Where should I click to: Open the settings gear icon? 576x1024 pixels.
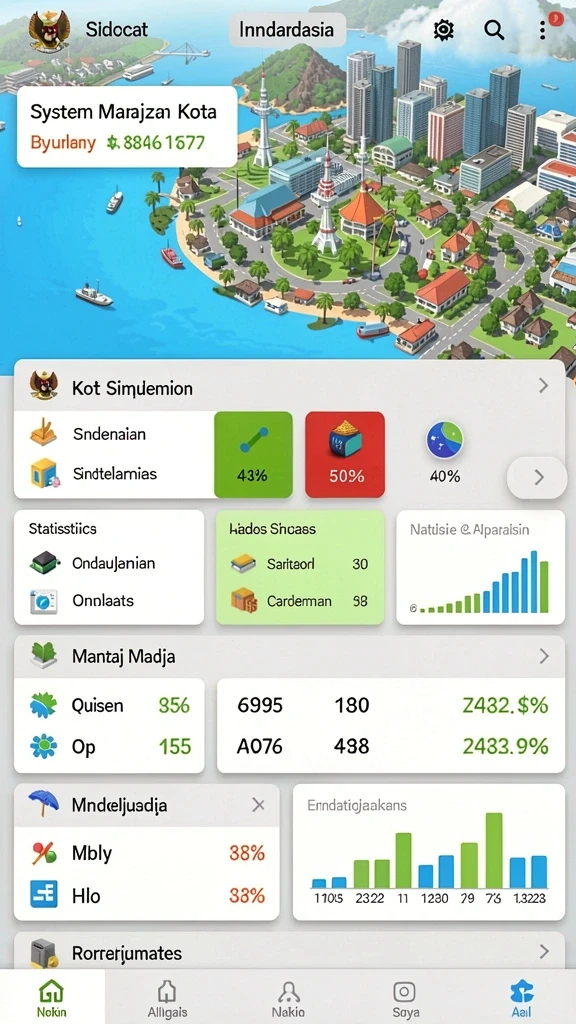click(x=443, y=30)
